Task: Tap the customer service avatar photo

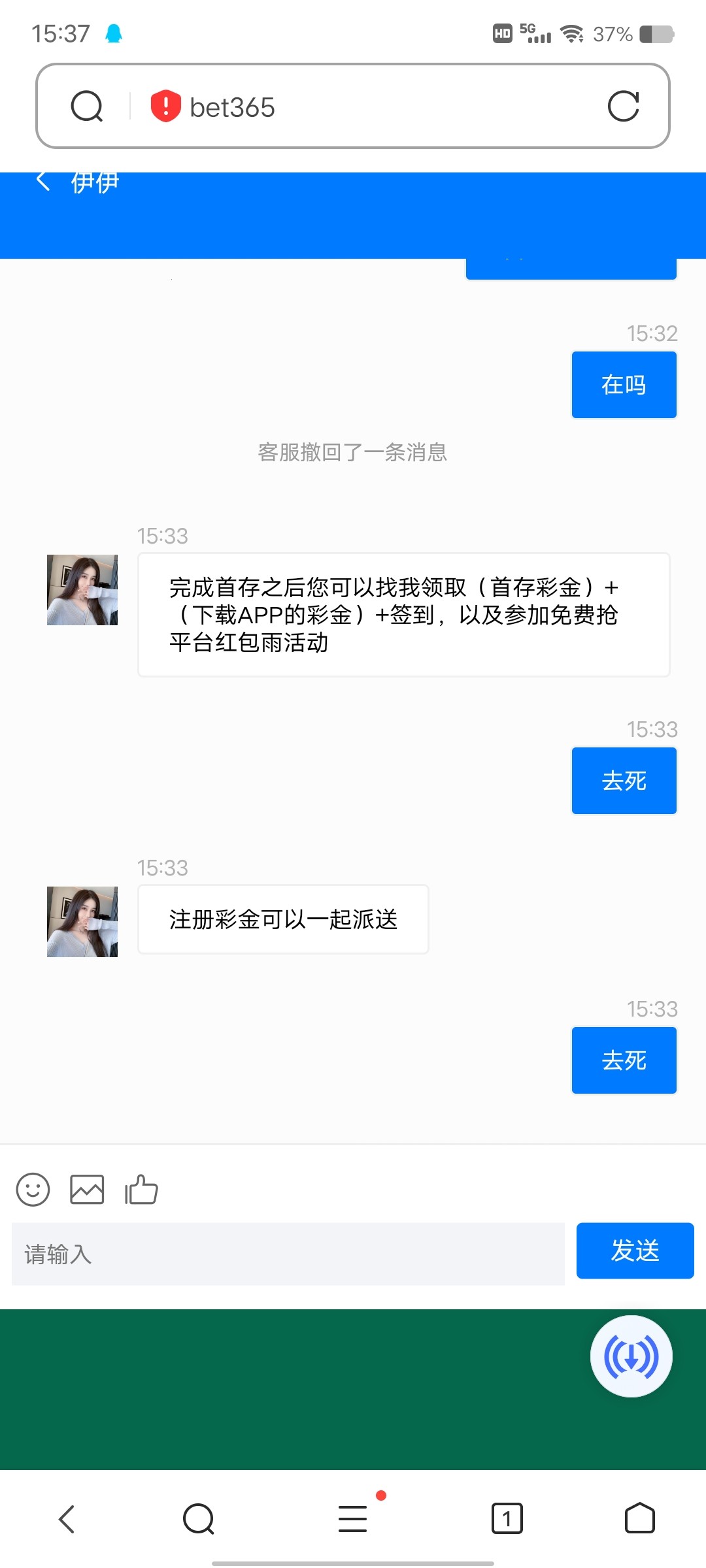Action: 82,589
